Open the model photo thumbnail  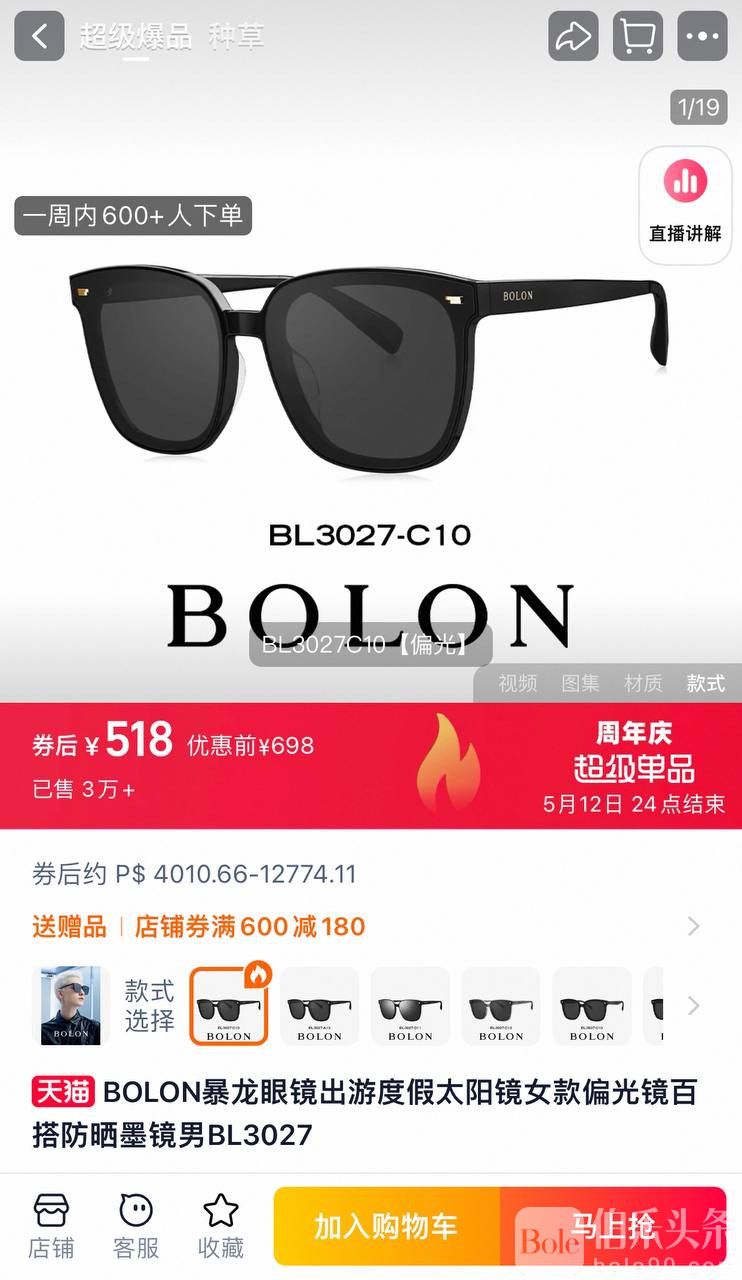71,1006
